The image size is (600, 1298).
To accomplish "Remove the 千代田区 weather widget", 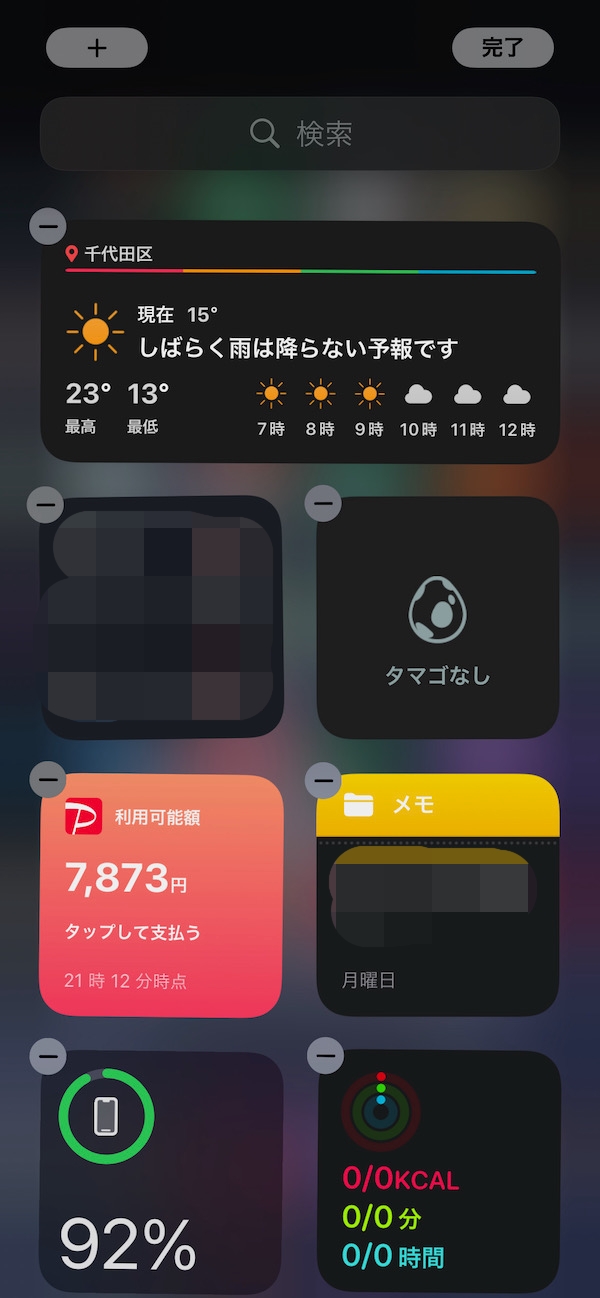I will (48, 227).
